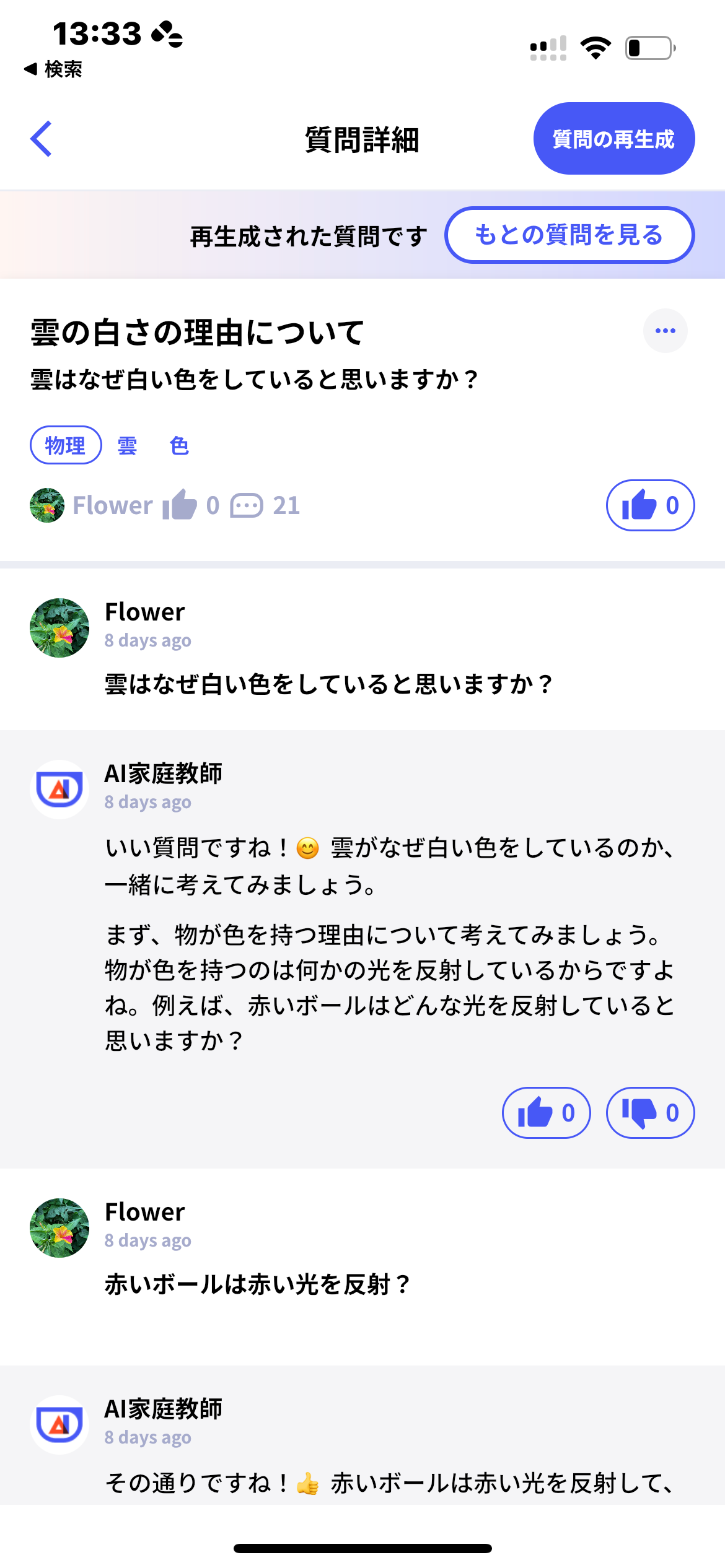725x1568 pixels.
Task: Select the 物理 tag chip
Action: click(66, 445)
